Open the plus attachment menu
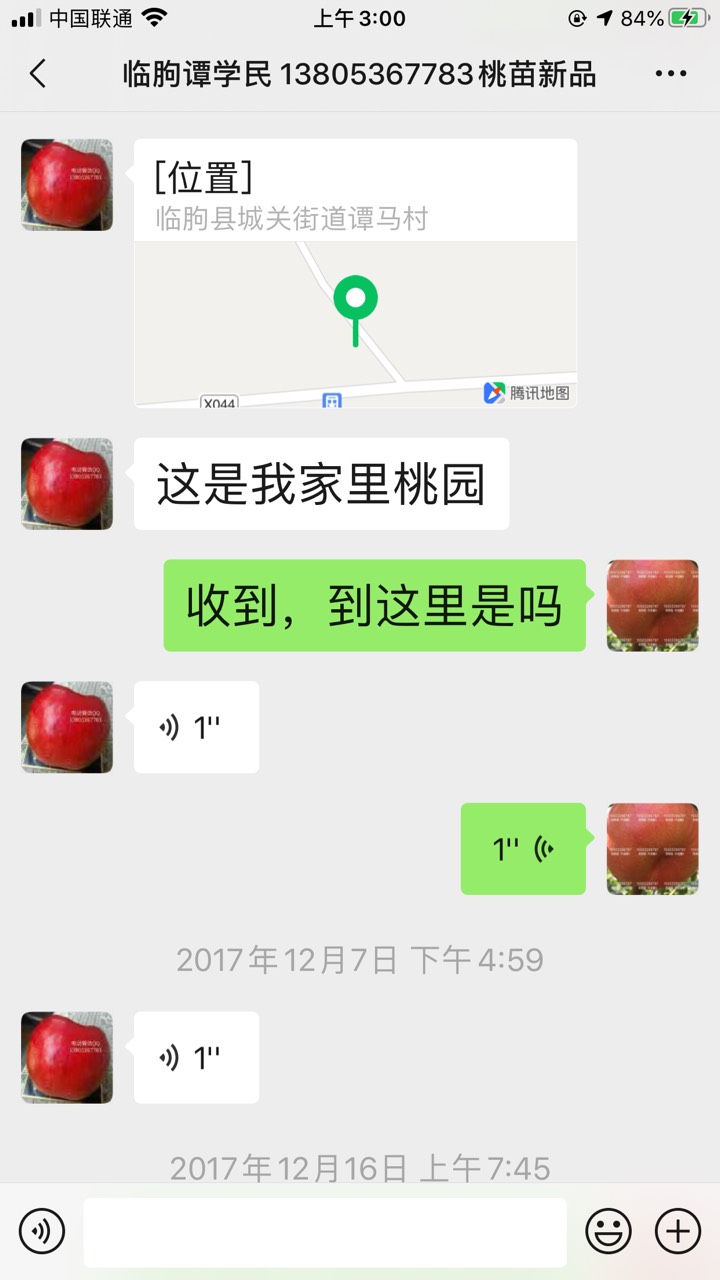Screen dimensions: 720x1280 pos(678,1231)
